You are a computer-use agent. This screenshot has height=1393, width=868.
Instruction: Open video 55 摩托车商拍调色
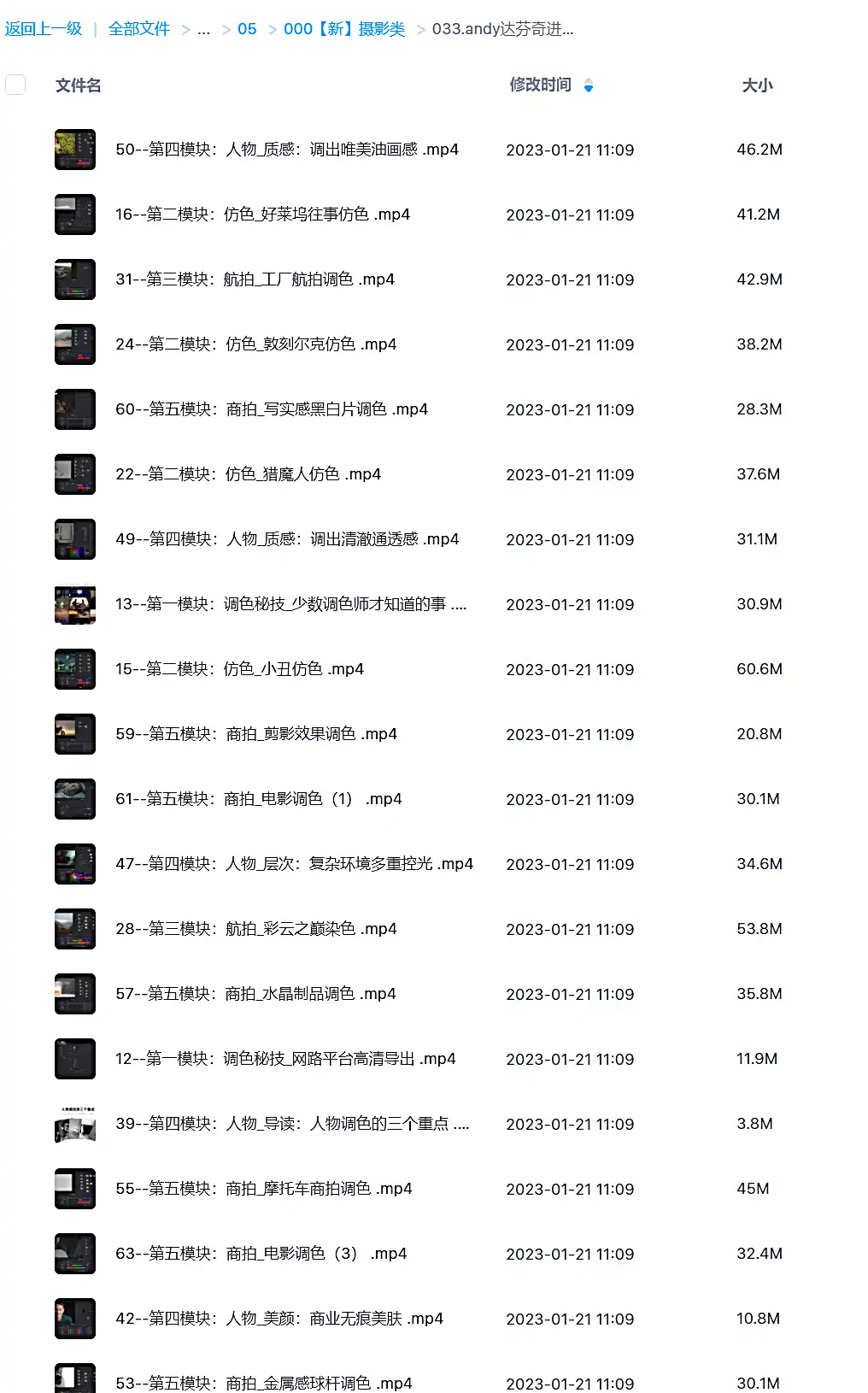(263, 1189)
